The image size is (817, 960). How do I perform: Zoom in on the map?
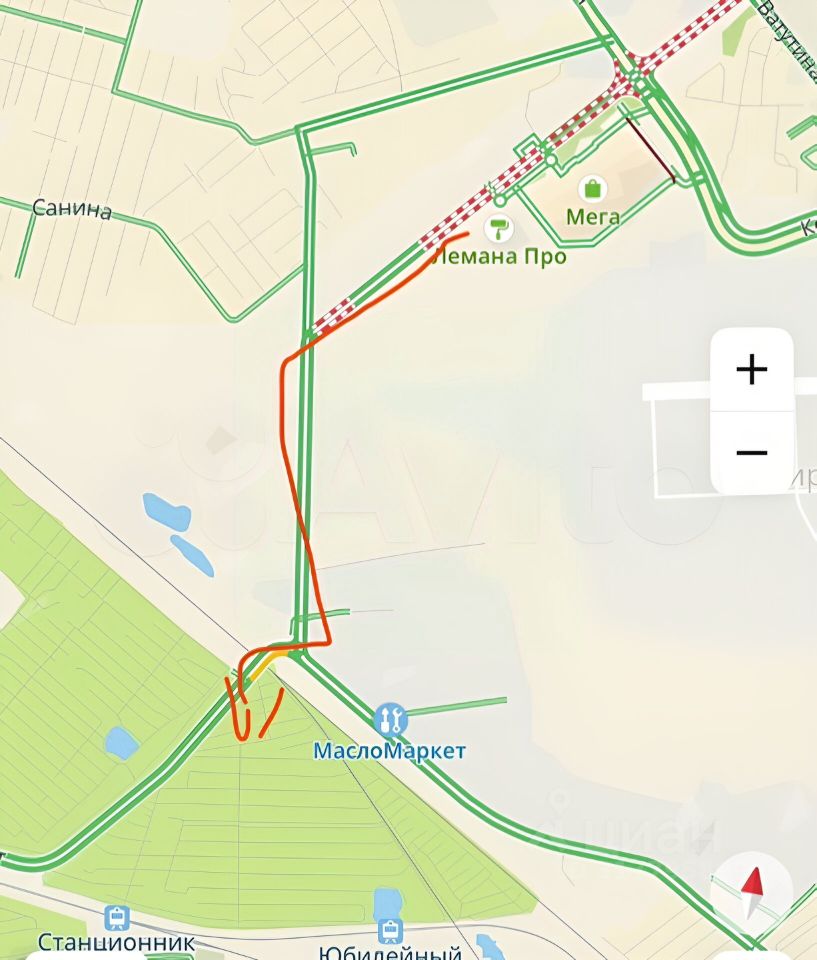(x=751, y=370)
